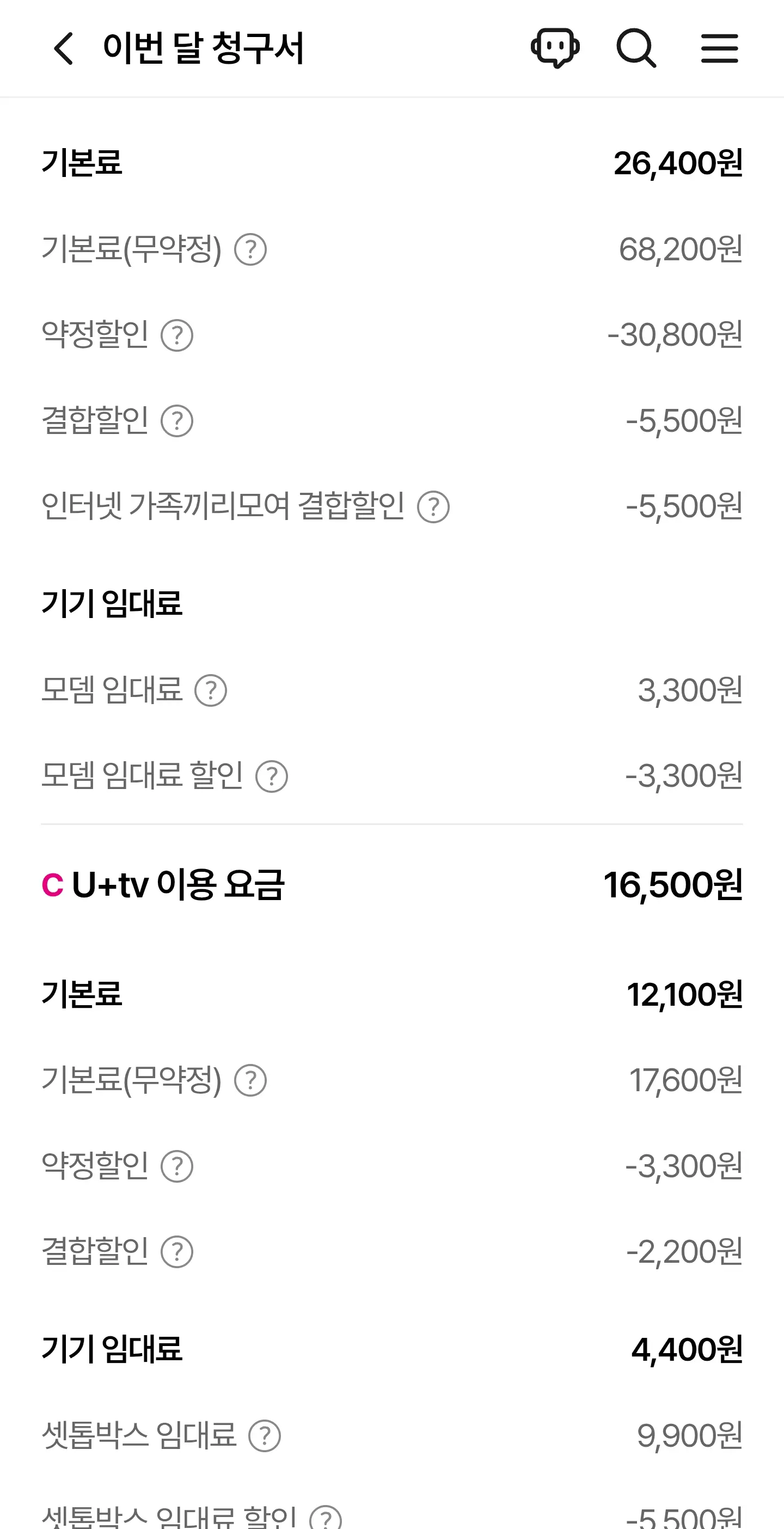Tap the question mark beside 모뎀 임대료 3,300원
The height and width of the screenshot is (1529, 784).
coord(211,691)
